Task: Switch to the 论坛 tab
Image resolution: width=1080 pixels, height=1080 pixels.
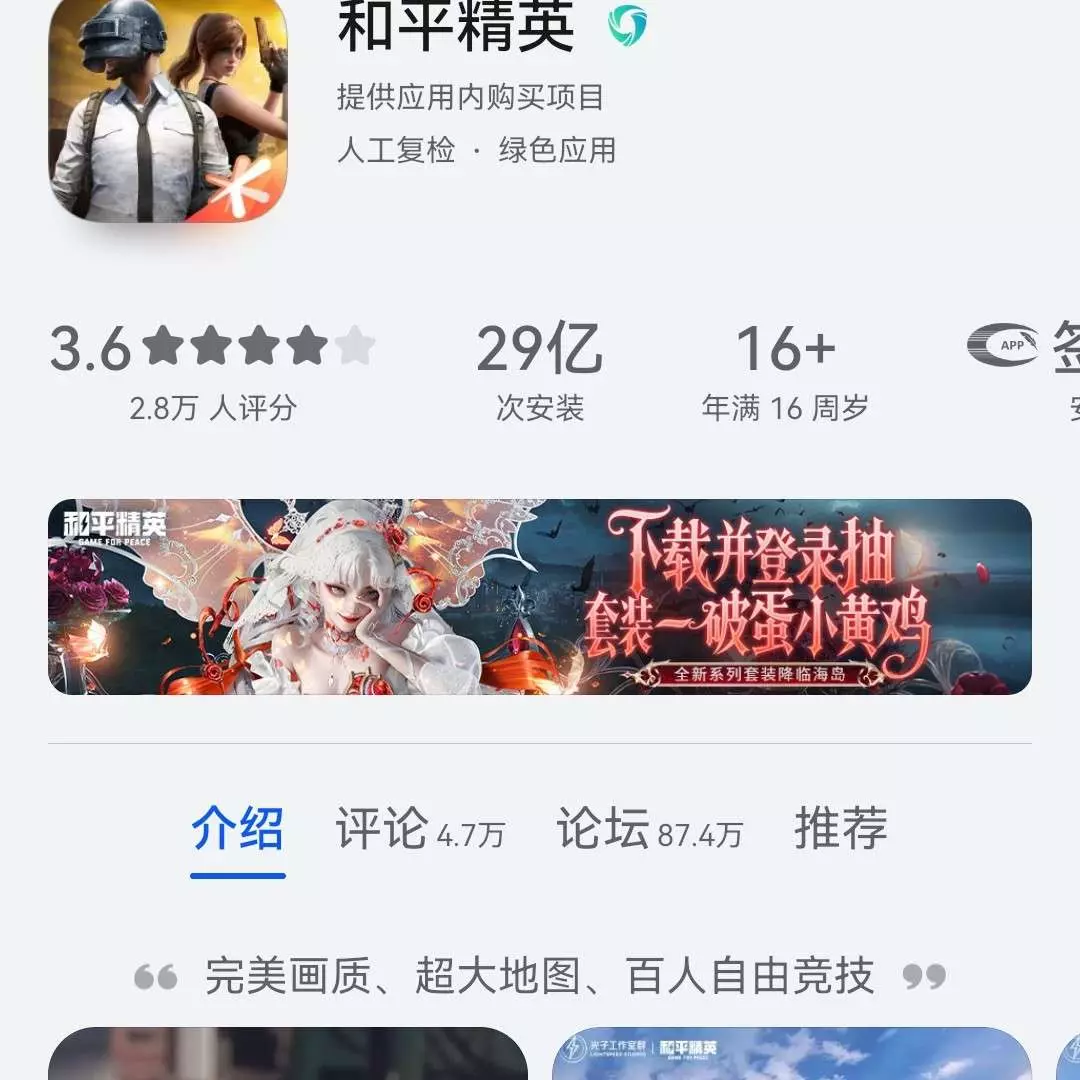Action: (x=649, y=830)
